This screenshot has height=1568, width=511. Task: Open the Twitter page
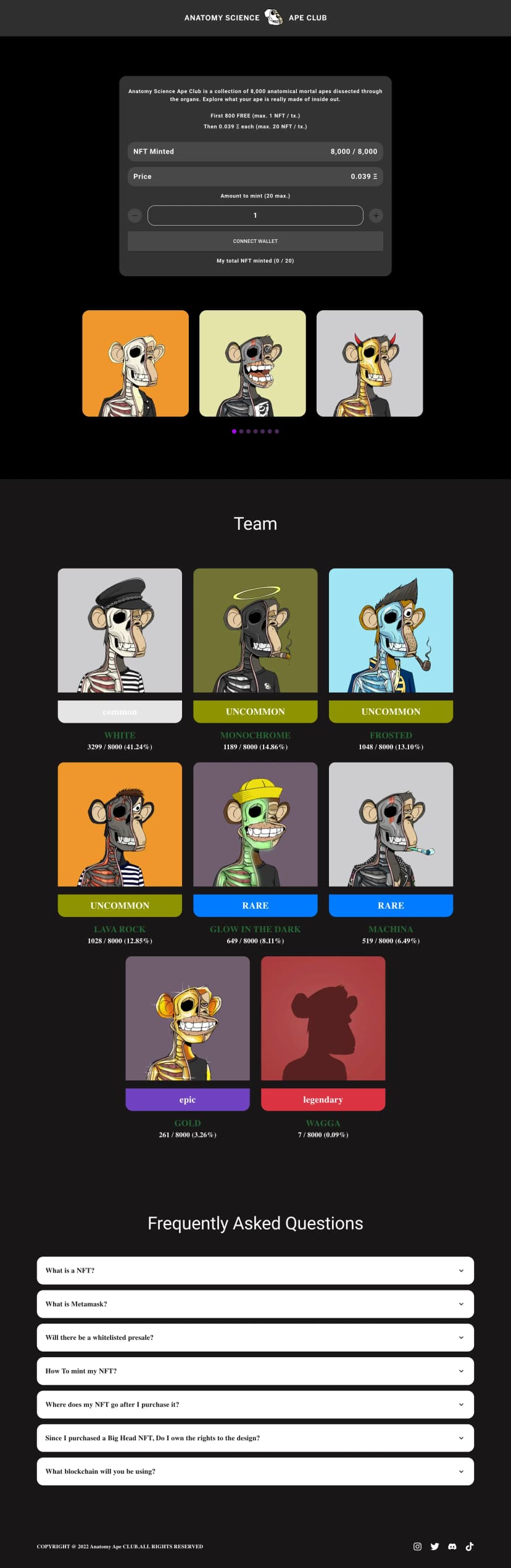(x=434, y=1546)
